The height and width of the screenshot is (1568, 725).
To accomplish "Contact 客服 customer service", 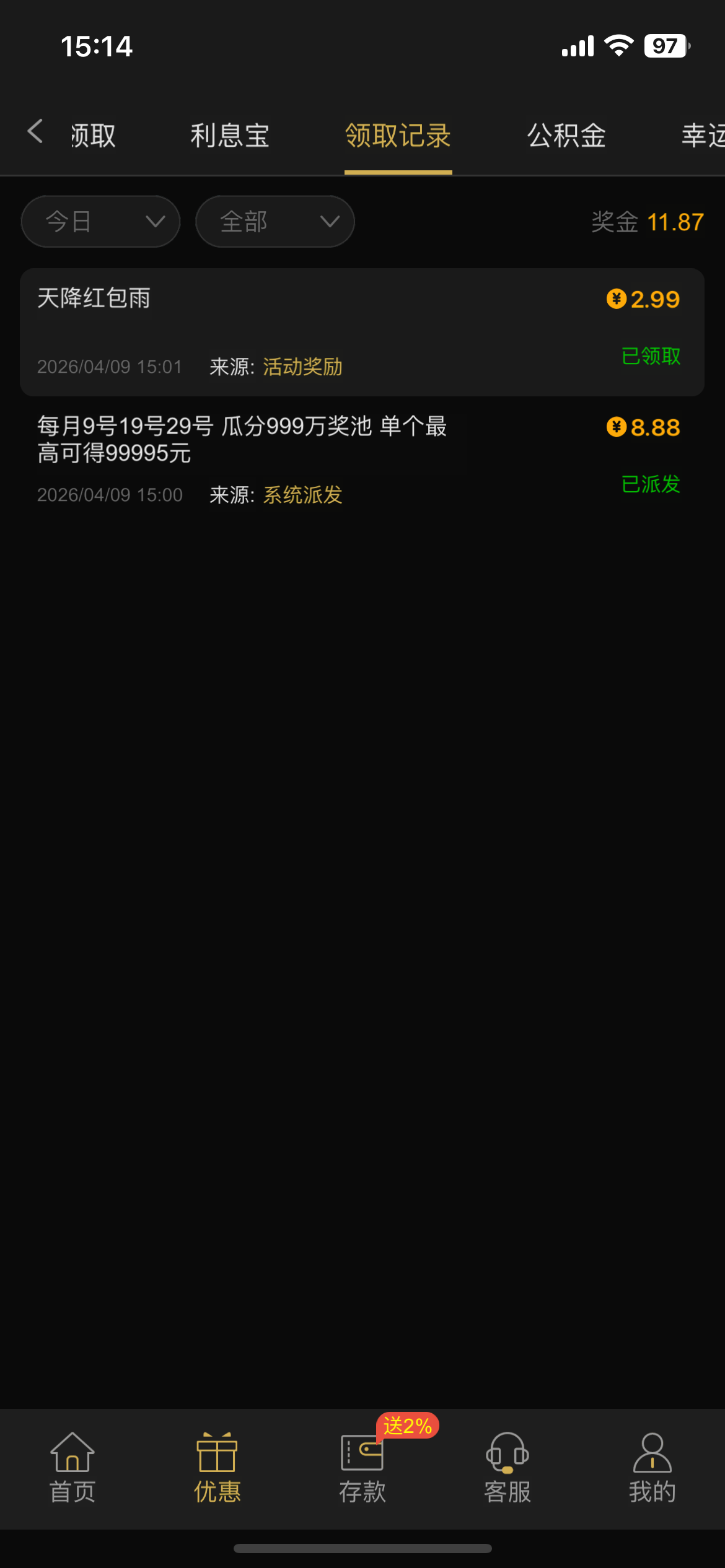I will tap(507, 1468).
